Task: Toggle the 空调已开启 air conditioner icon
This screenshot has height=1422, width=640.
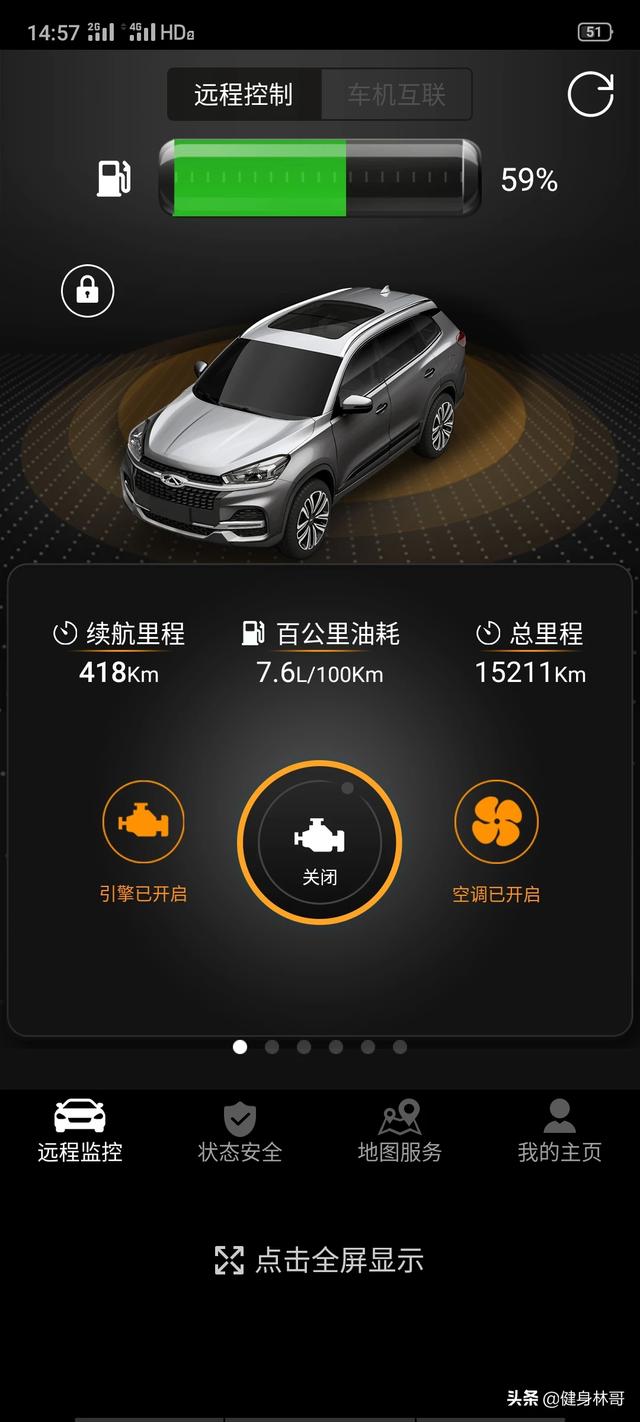Action: pos(496,822)
